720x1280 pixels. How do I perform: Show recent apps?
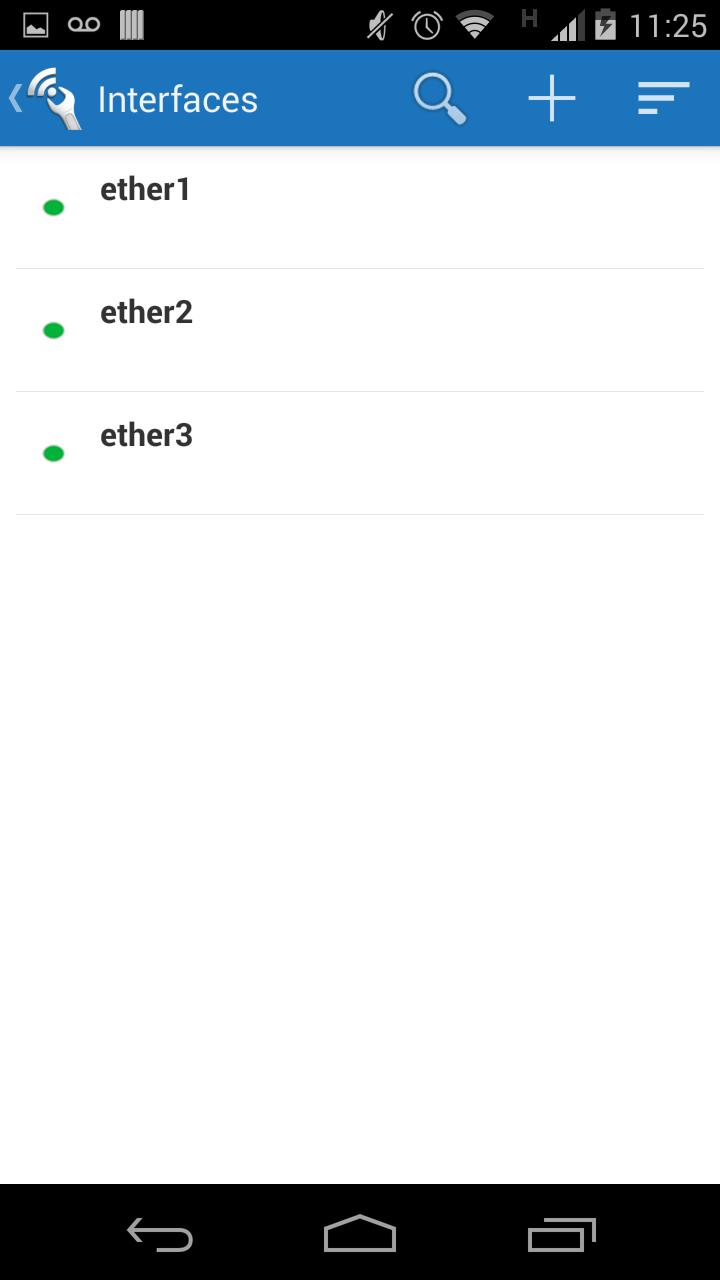pos(561,1234)
